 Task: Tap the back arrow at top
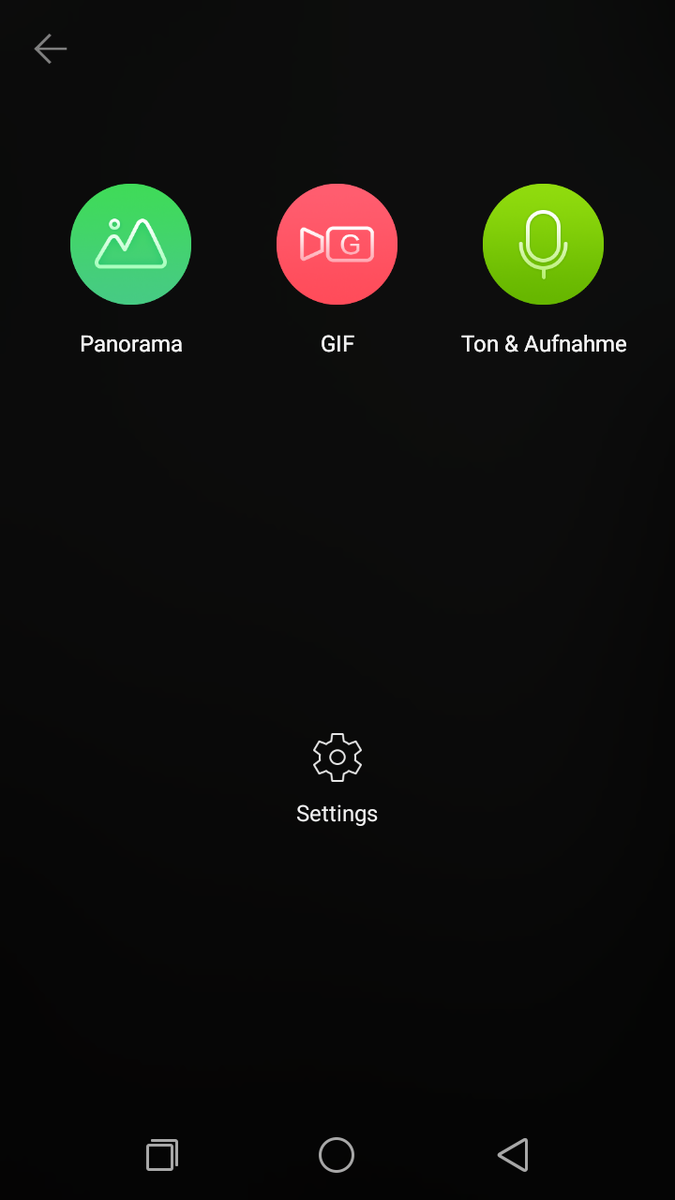tap(50, 48)
